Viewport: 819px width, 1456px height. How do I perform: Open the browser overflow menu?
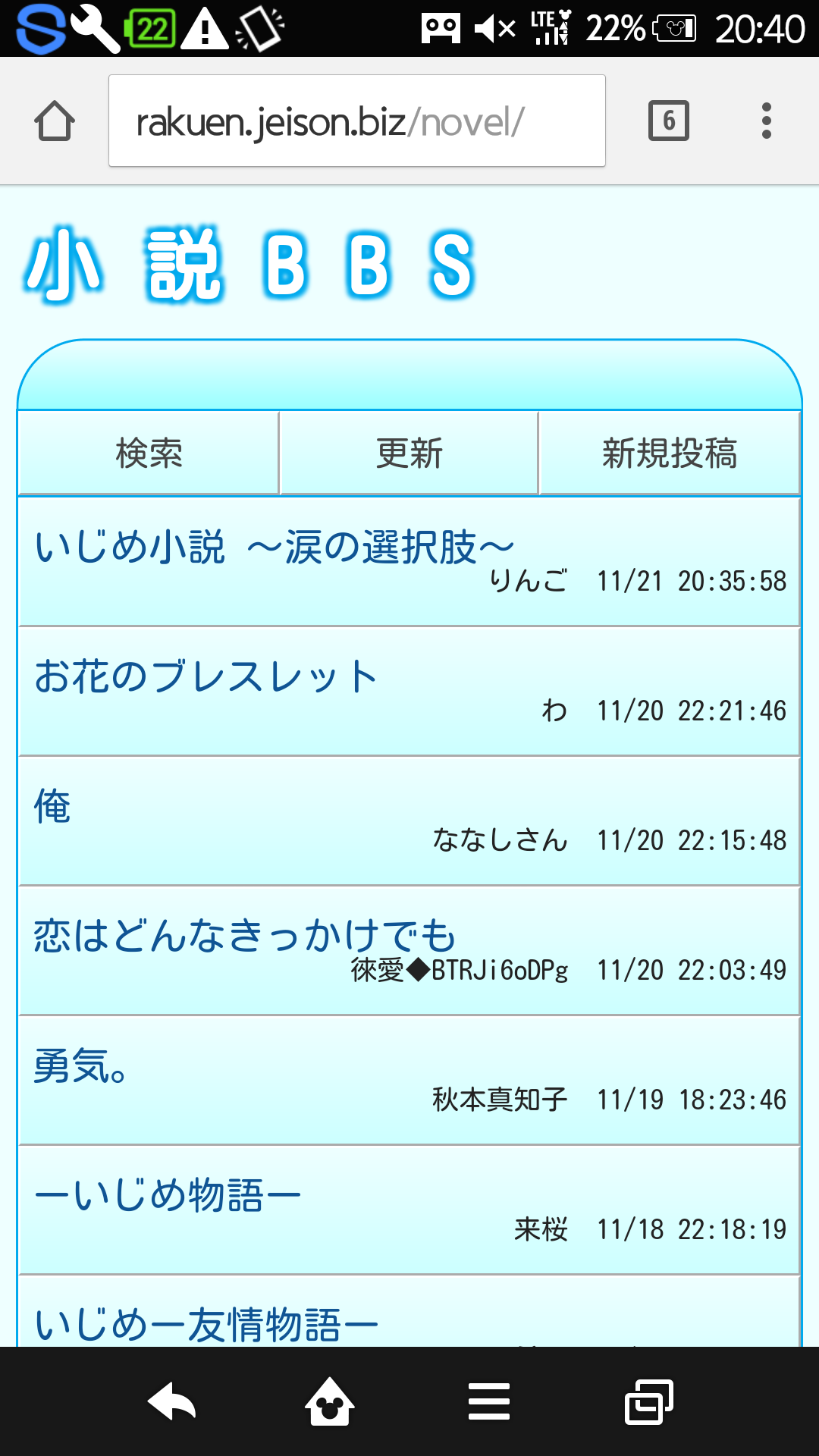pyautogui.click(x=766, y=121)
